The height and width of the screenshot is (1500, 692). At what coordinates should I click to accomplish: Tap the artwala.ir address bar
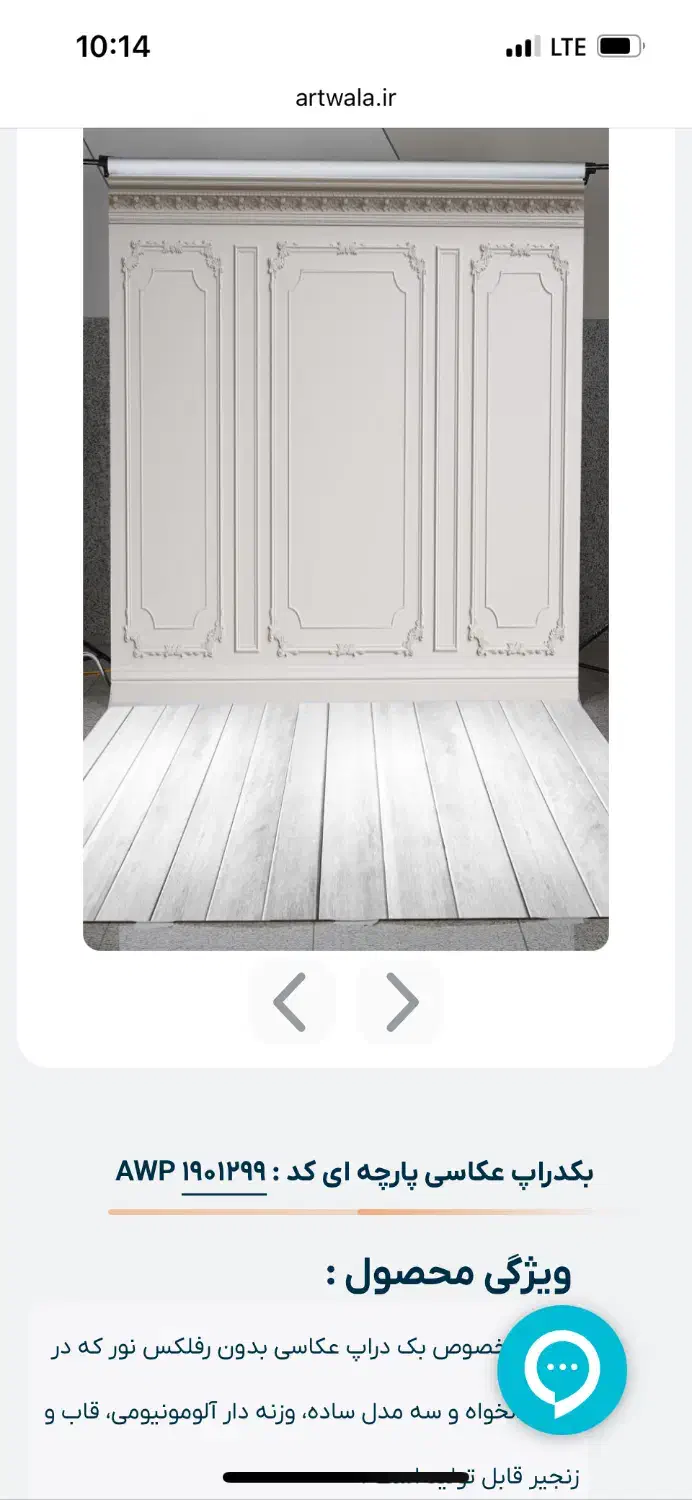tap(345, 98)
